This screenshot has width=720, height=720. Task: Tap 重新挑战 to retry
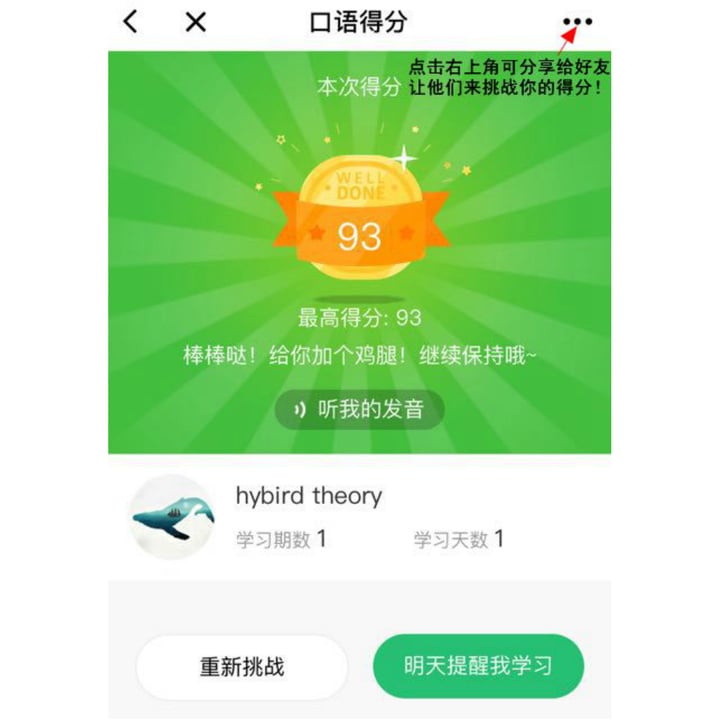tap(242, 666)
